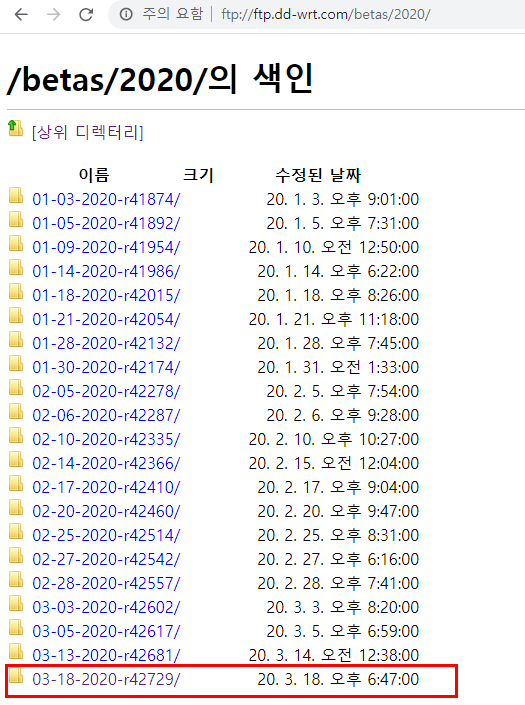Open folder 01-30-2020-r42174
The image size is (525, 705).
pos(106,367)
